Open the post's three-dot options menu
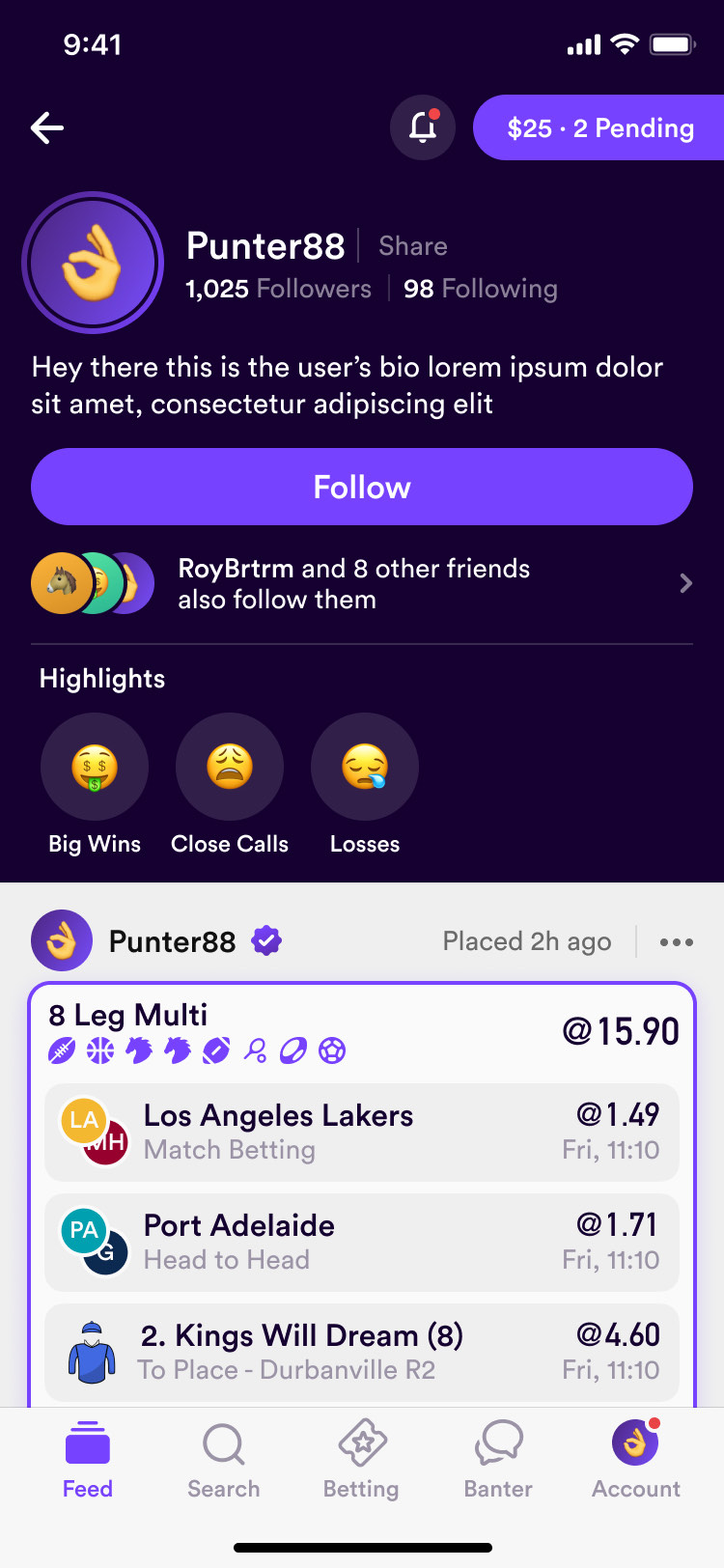The image size is (724, 1568). pyautogui.click(x=676, y=941)
